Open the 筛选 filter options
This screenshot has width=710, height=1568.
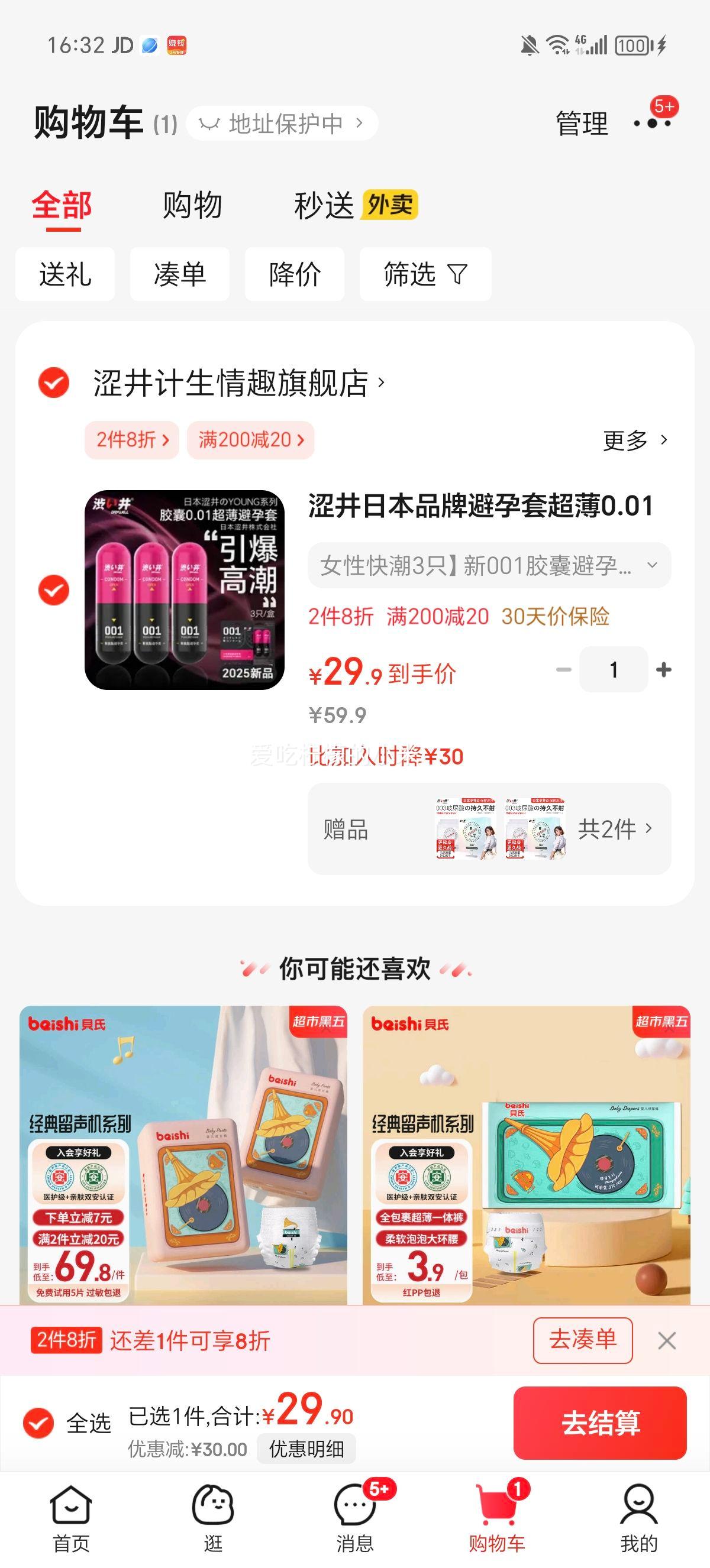coord(425,274)
